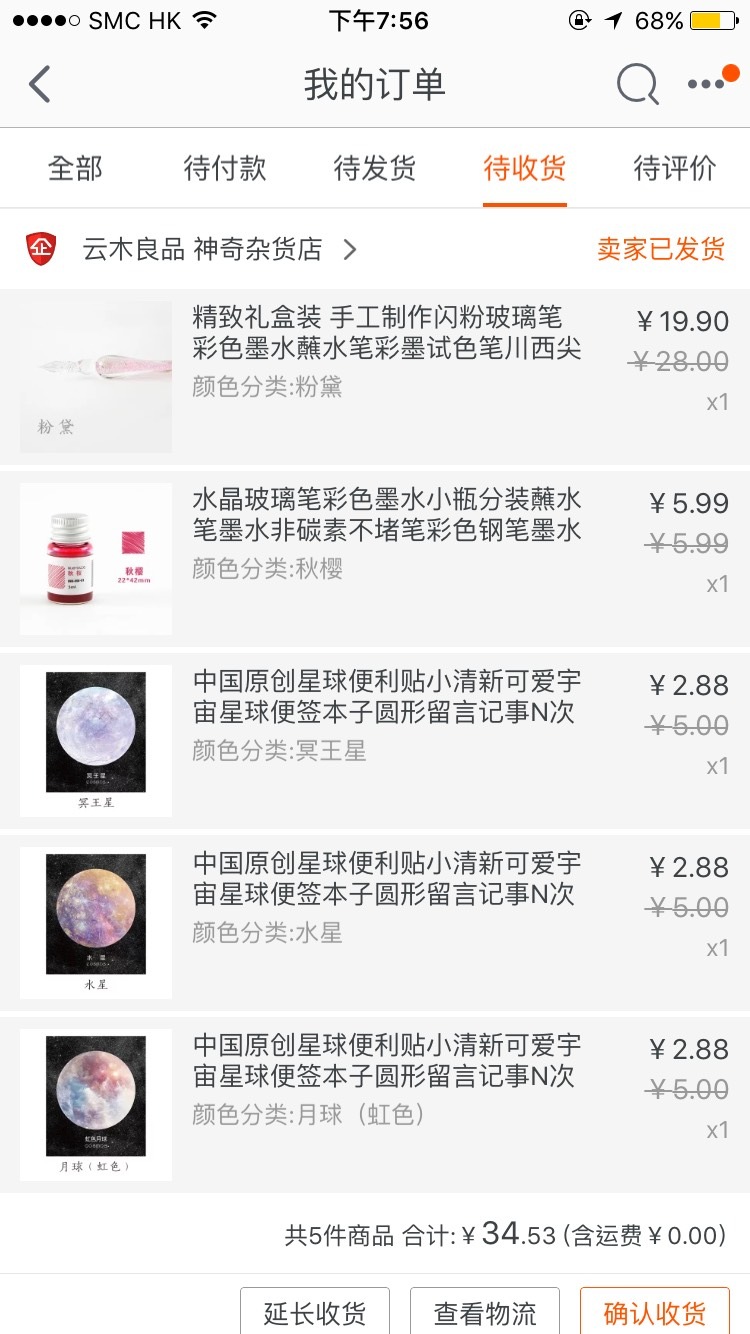This screenshot has width=750, height=1334.
Task: Open the 云木良品 神奇杂货店 shop page
Action: pyautogui.click(x=219, y=249)
